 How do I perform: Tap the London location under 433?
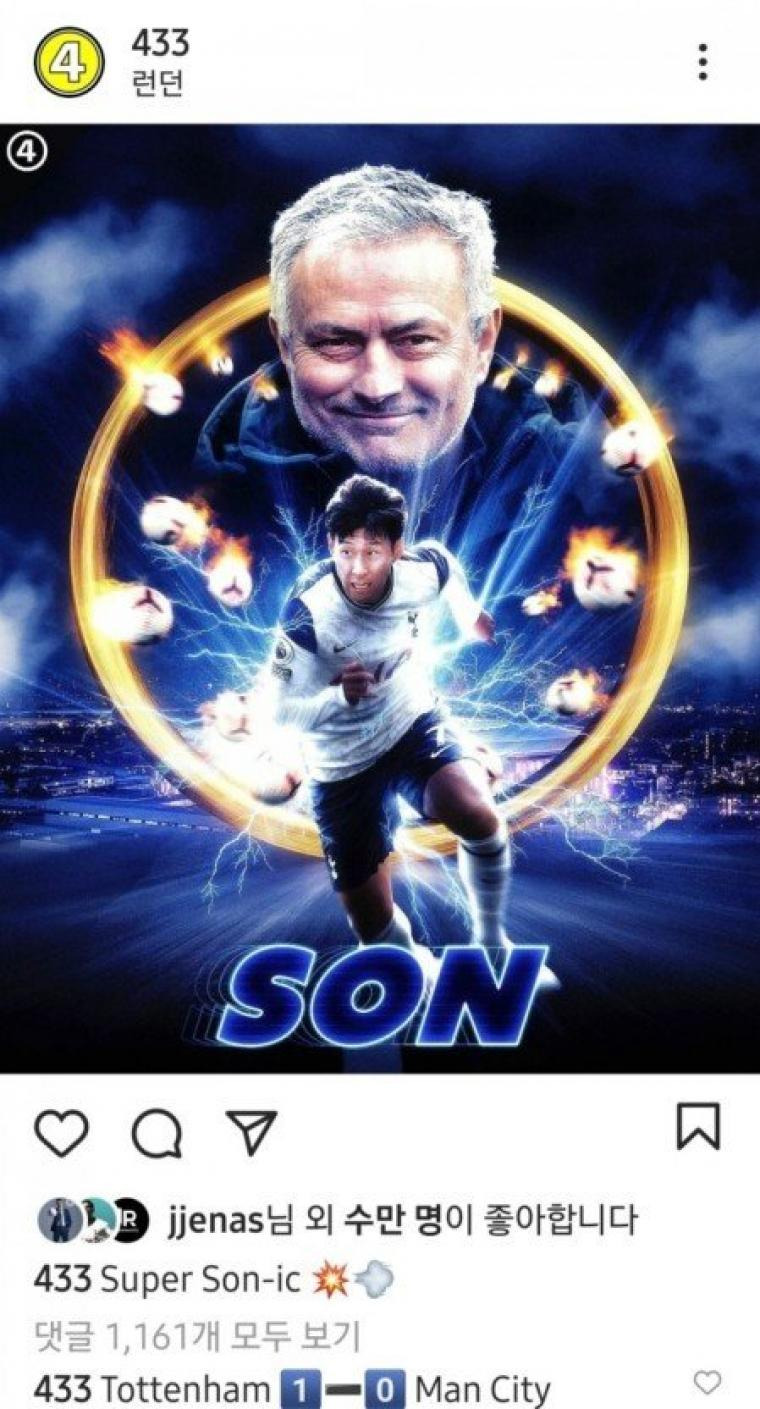(157, 84)
